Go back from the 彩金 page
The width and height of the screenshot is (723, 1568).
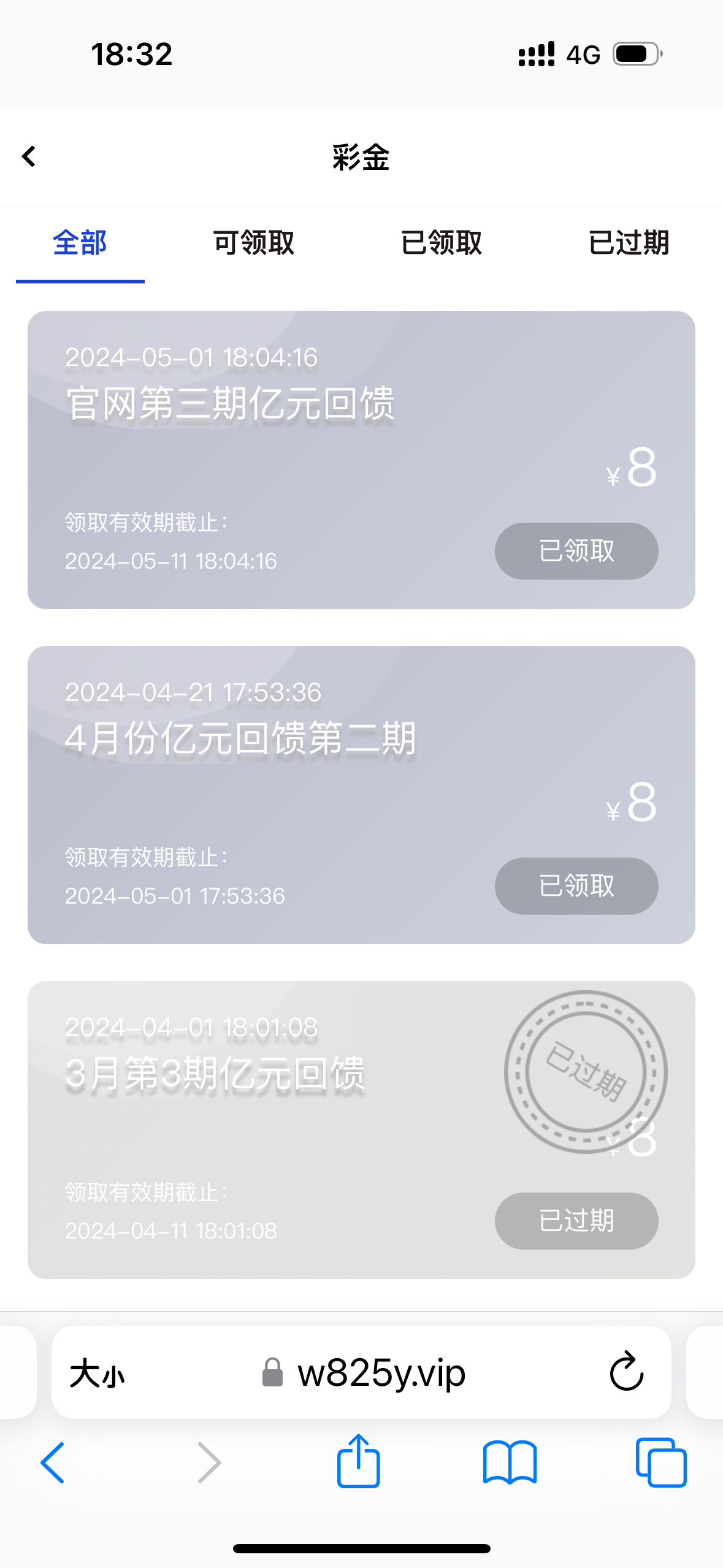click(29, 156)
